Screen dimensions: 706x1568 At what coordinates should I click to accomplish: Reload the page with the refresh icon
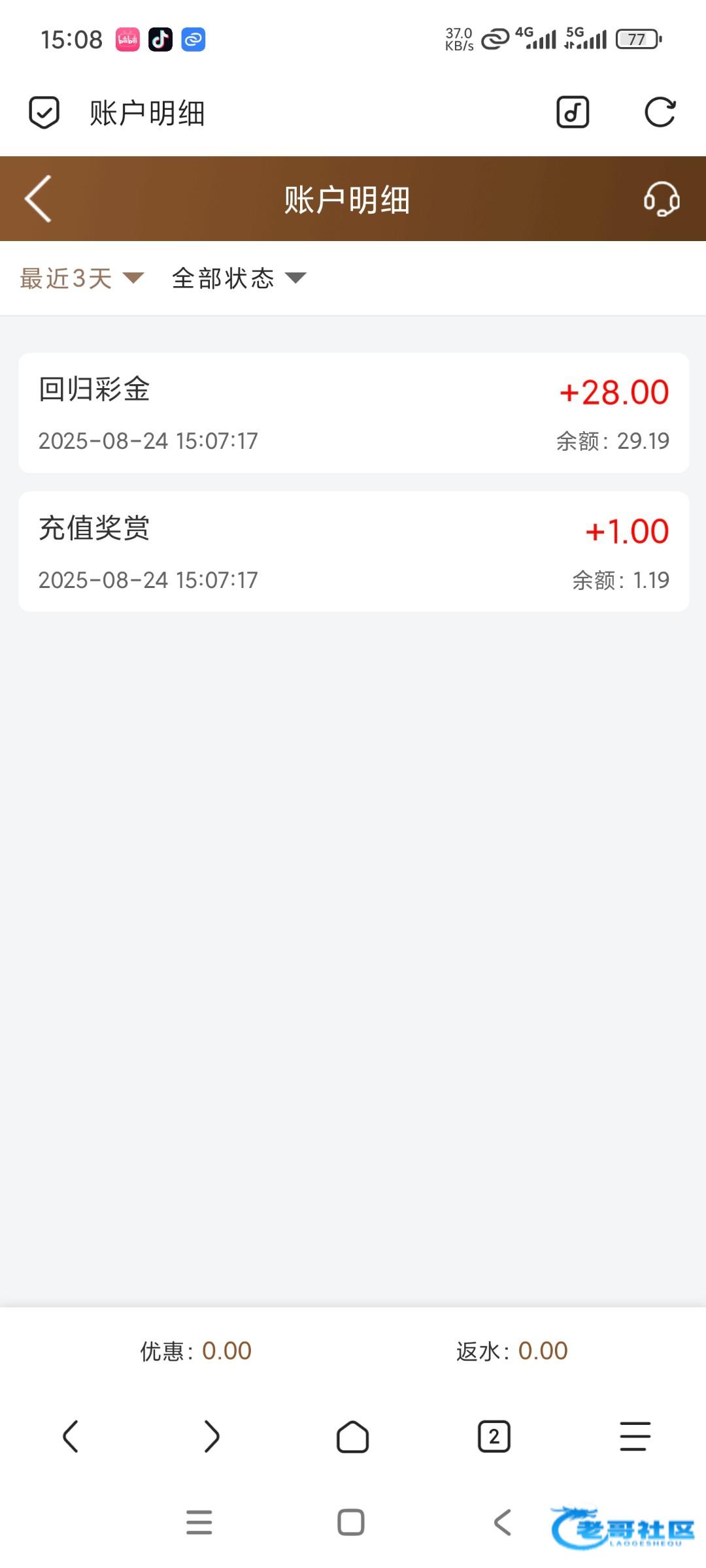660,112
